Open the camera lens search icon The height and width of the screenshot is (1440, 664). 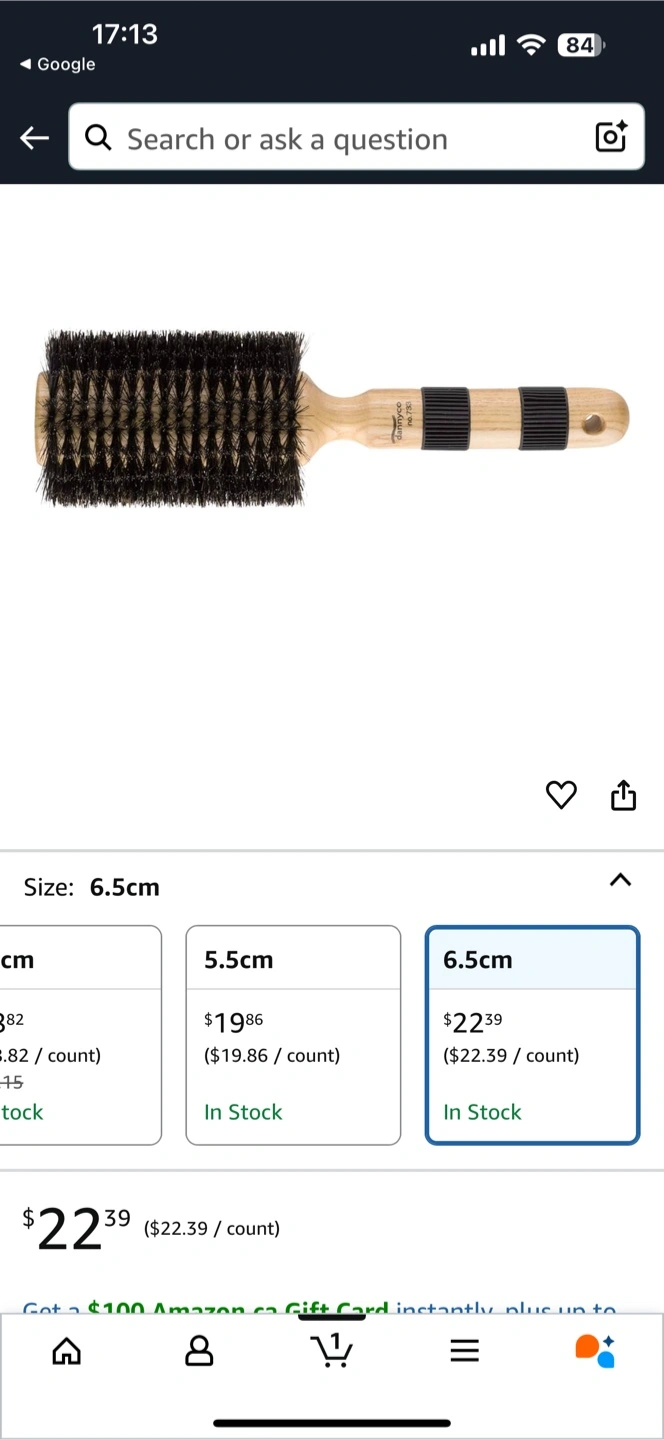pyautogui.click(x=611, y=137)
